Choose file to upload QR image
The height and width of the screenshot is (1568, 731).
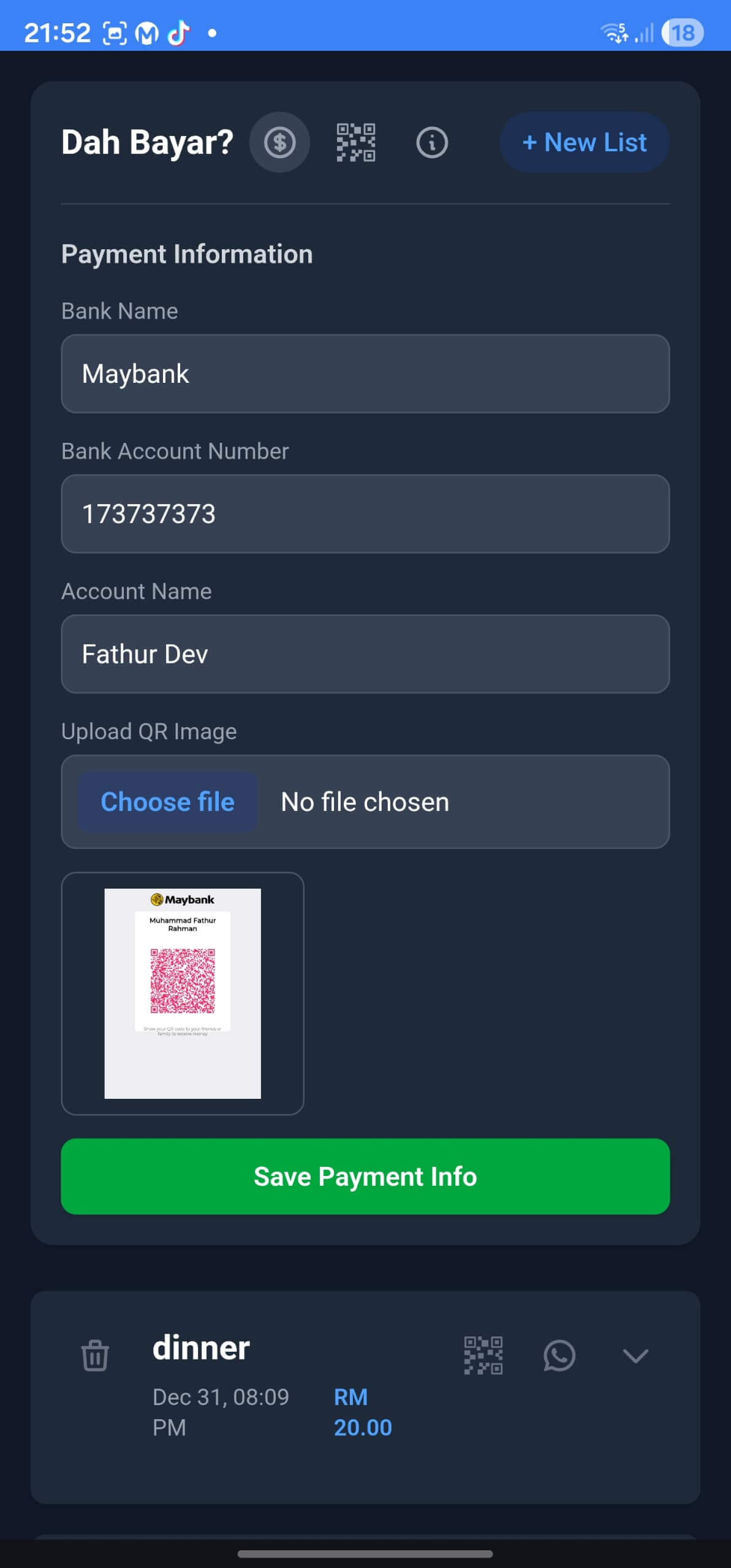[x=167, y=802]
